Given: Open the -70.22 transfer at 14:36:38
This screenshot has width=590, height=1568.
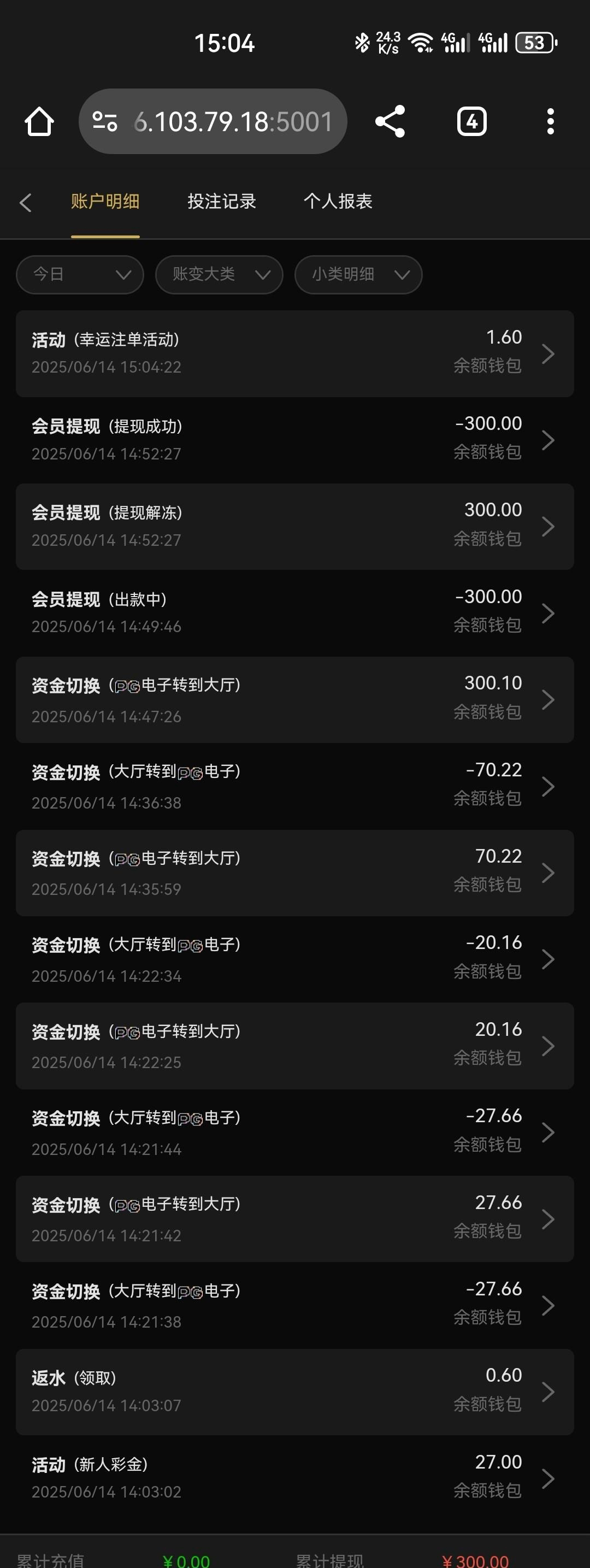Looking at the screenshot, I should 294,786.
